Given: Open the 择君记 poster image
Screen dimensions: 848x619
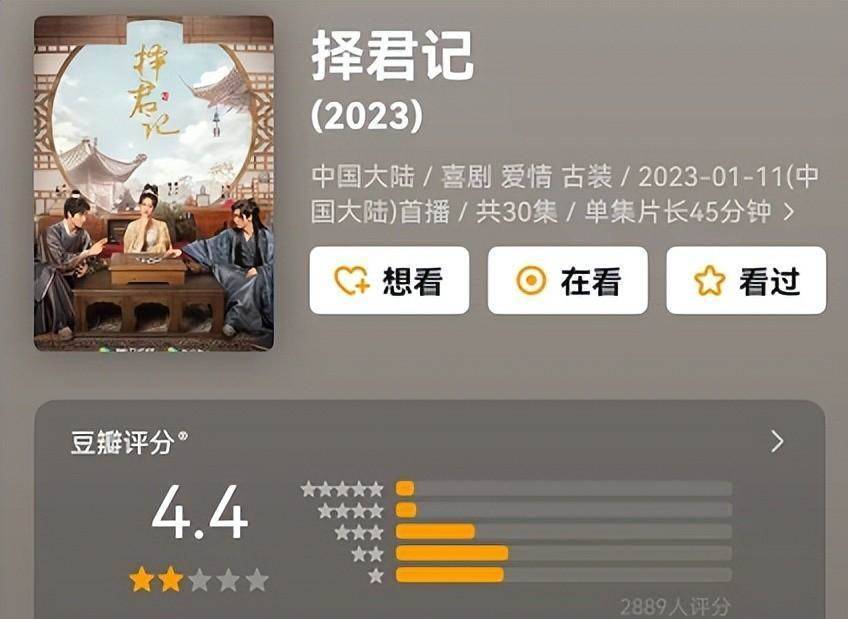Looking at the screenshot, I should [x=154, y=183].
